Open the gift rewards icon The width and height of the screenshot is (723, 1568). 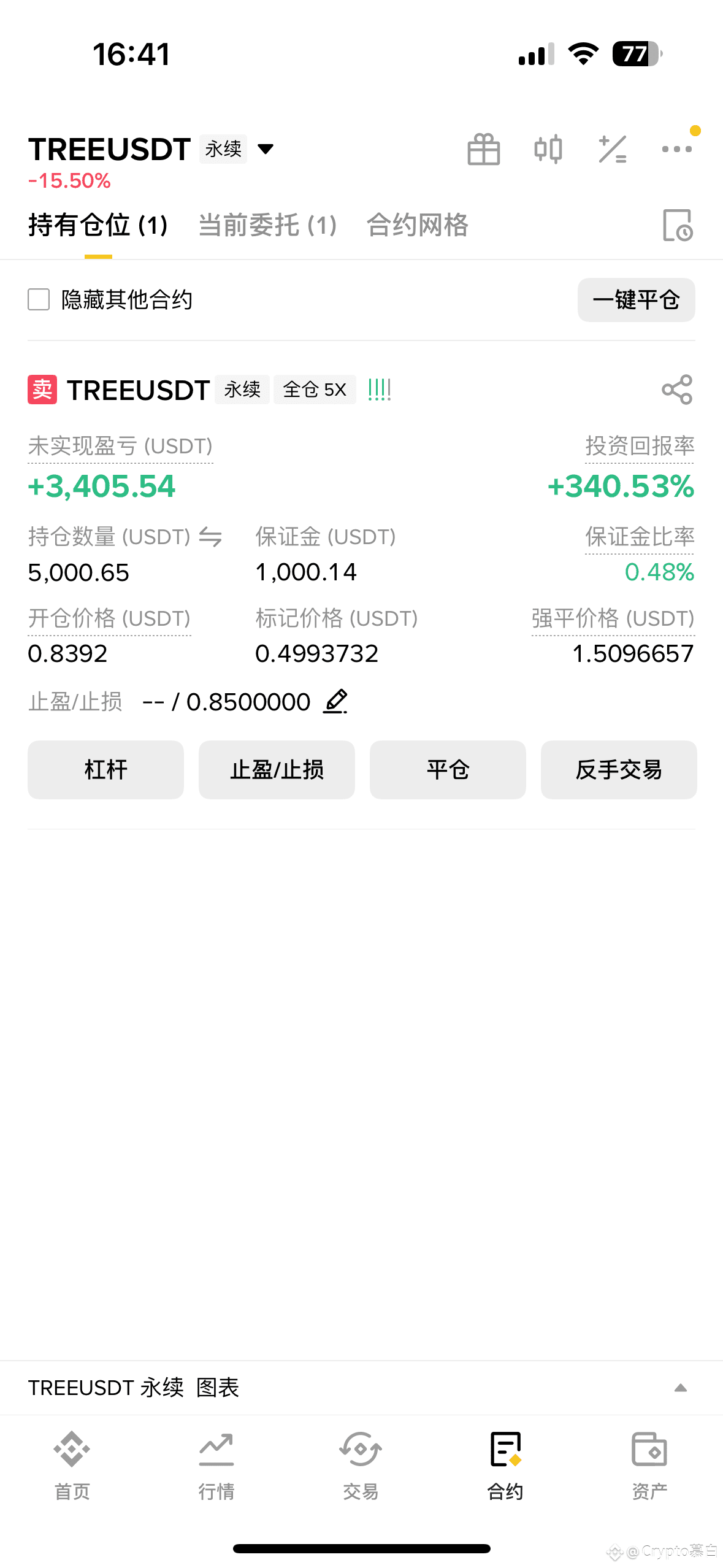point(484,149)
